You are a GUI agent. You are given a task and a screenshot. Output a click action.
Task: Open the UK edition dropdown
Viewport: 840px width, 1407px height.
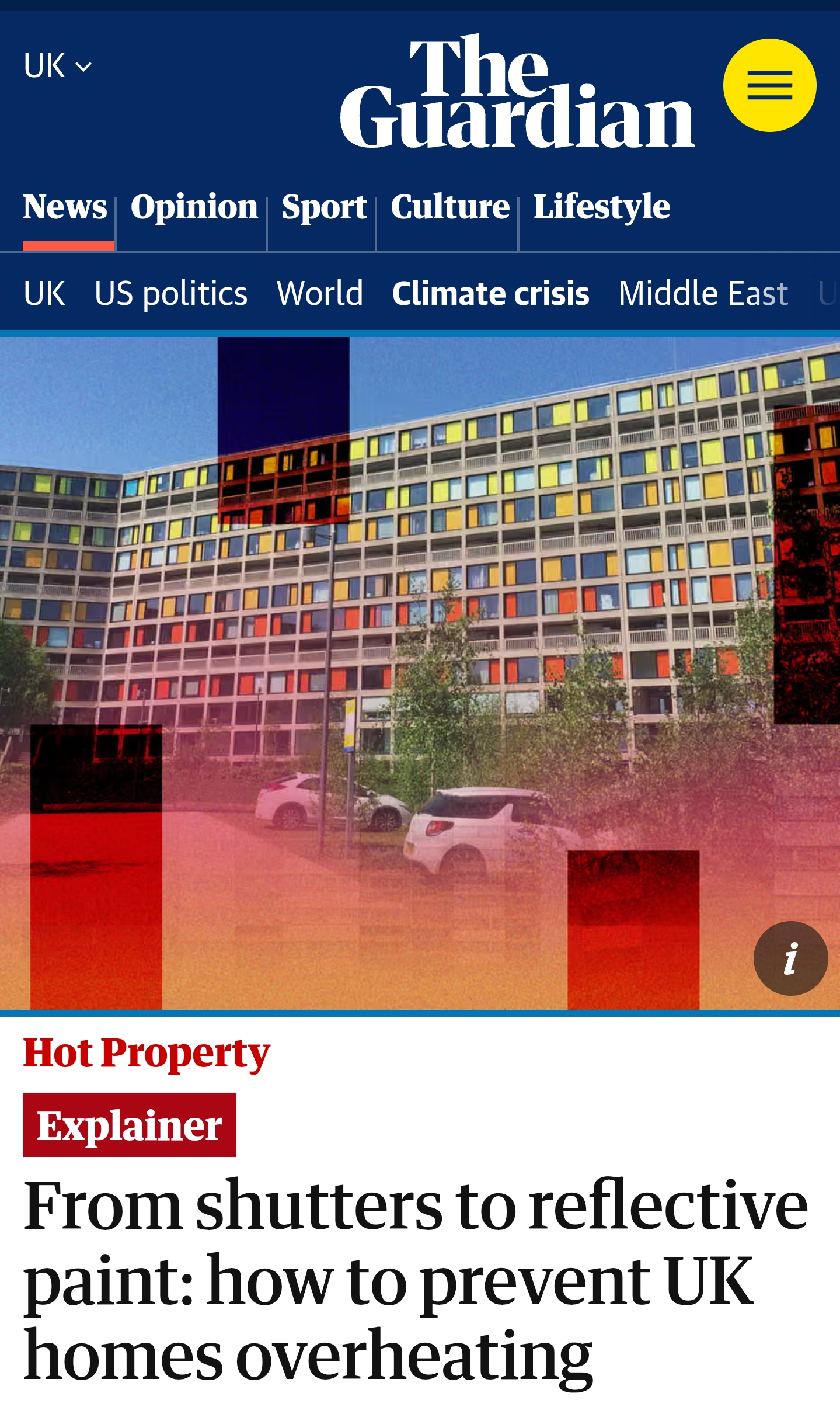[57, 65]
